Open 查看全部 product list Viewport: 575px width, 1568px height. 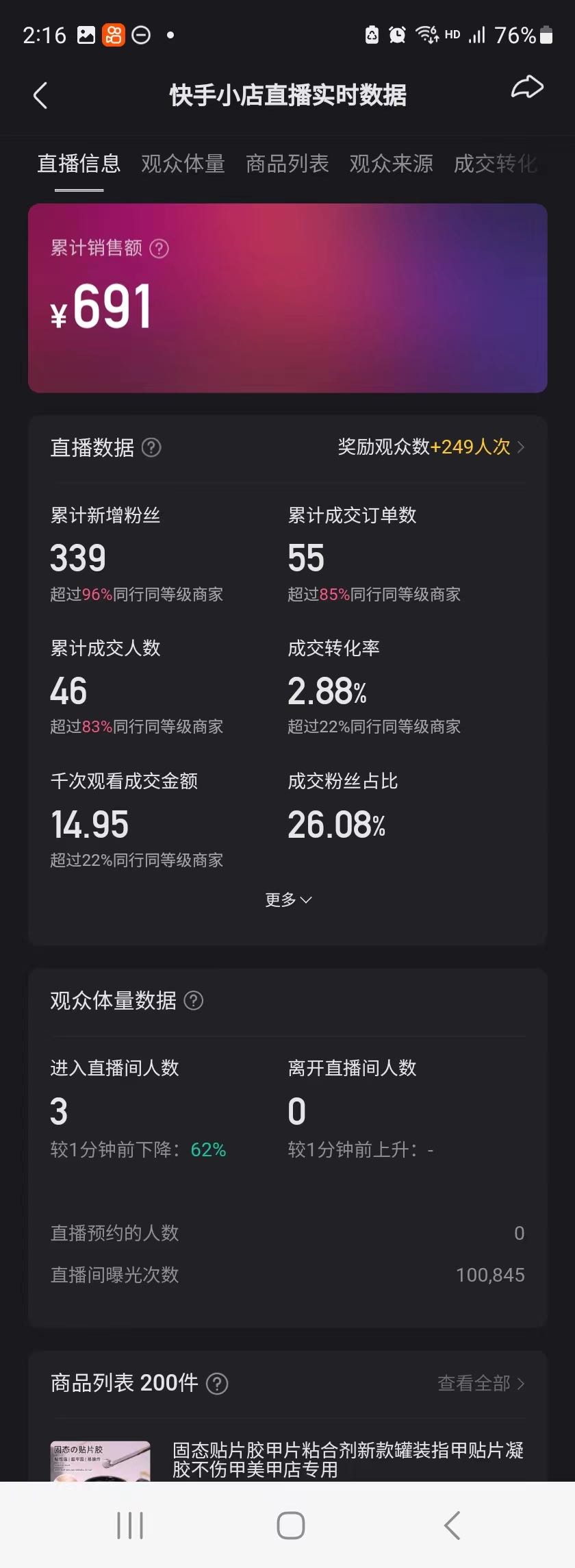(x=481, y=1384)
